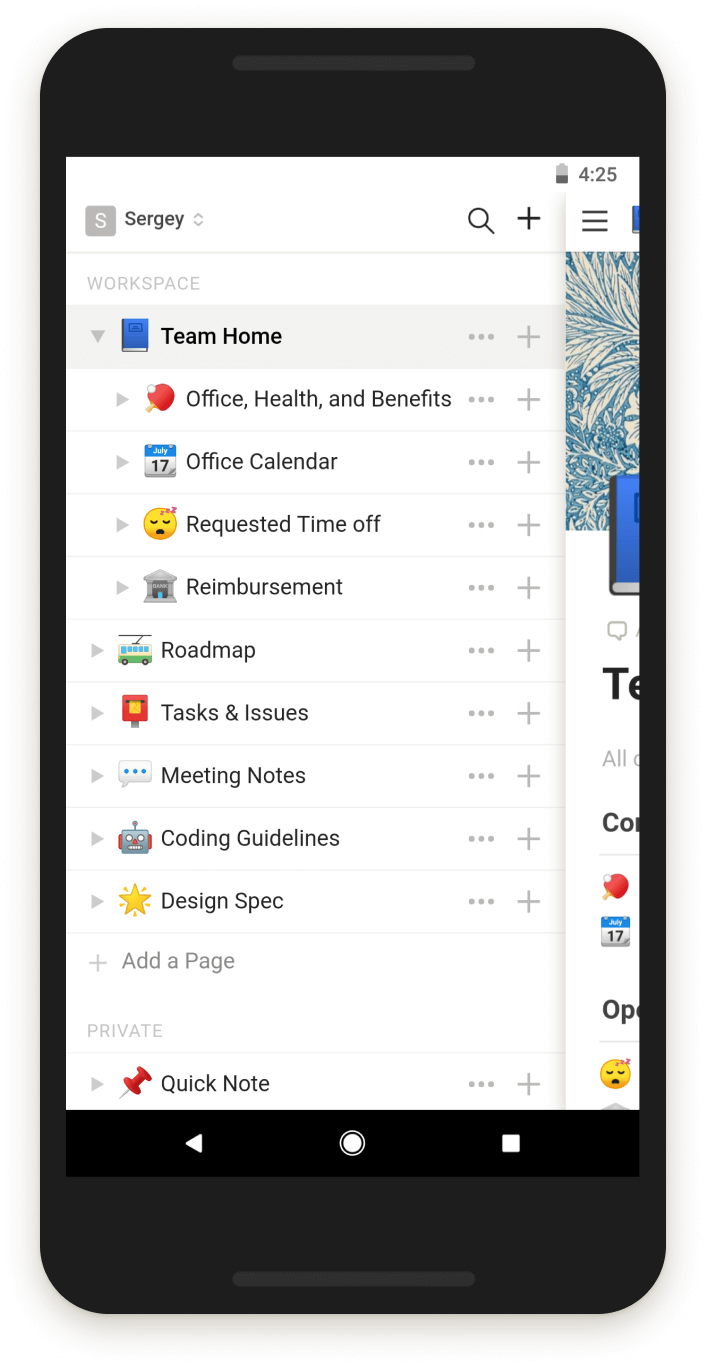Open the Tasks & Issues page
The image size is (706, 1366).
click(x=234, y=713)
